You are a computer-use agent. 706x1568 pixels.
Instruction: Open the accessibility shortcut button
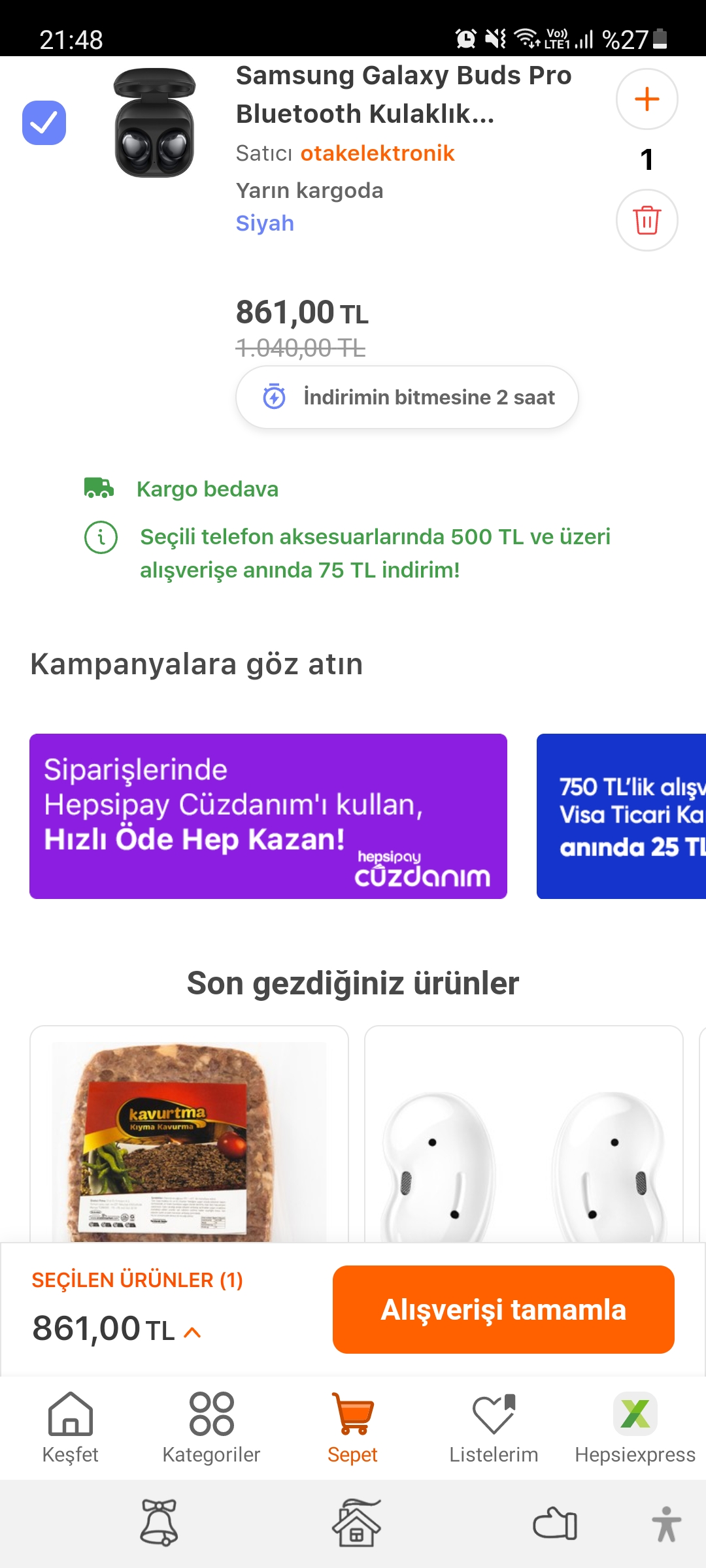pos(666,1524)
